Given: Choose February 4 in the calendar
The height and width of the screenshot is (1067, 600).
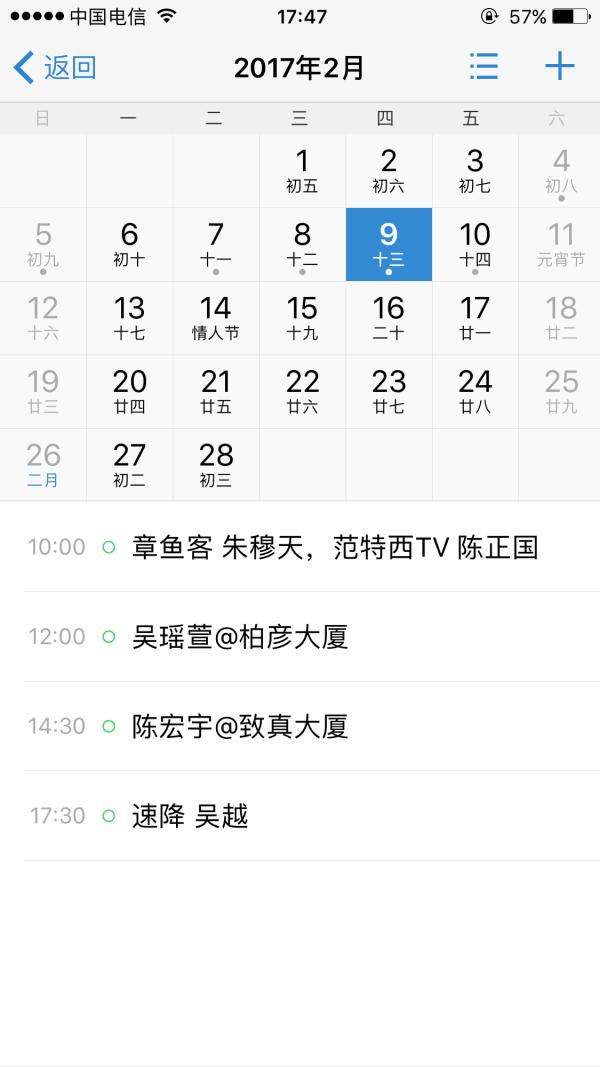Looking at the screenshot, I should coord(561,171).
